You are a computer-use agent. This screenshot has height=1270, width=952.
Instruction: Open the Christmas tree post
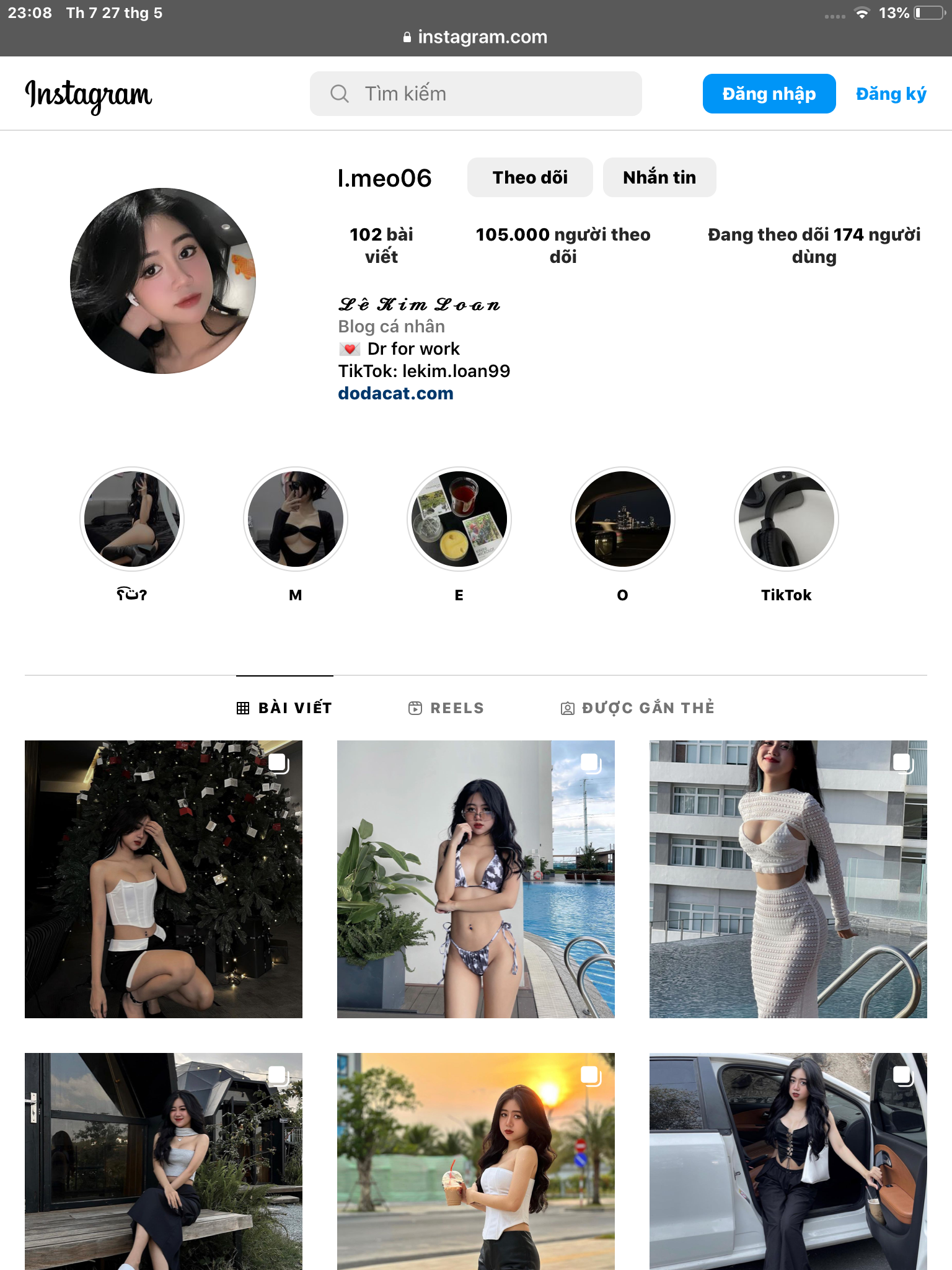[x=164, y=879]
